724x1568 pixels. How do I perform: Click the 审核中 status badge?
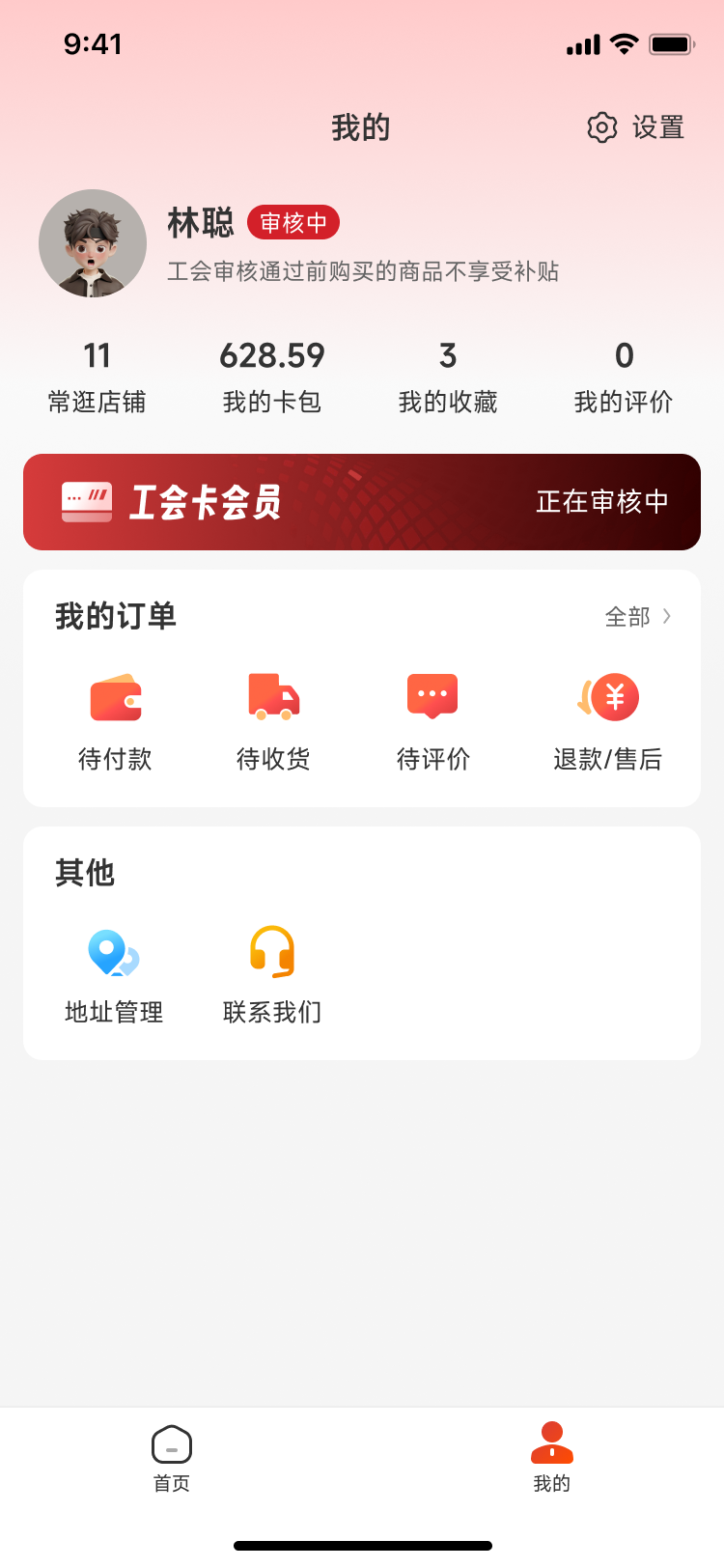[293, 222]
